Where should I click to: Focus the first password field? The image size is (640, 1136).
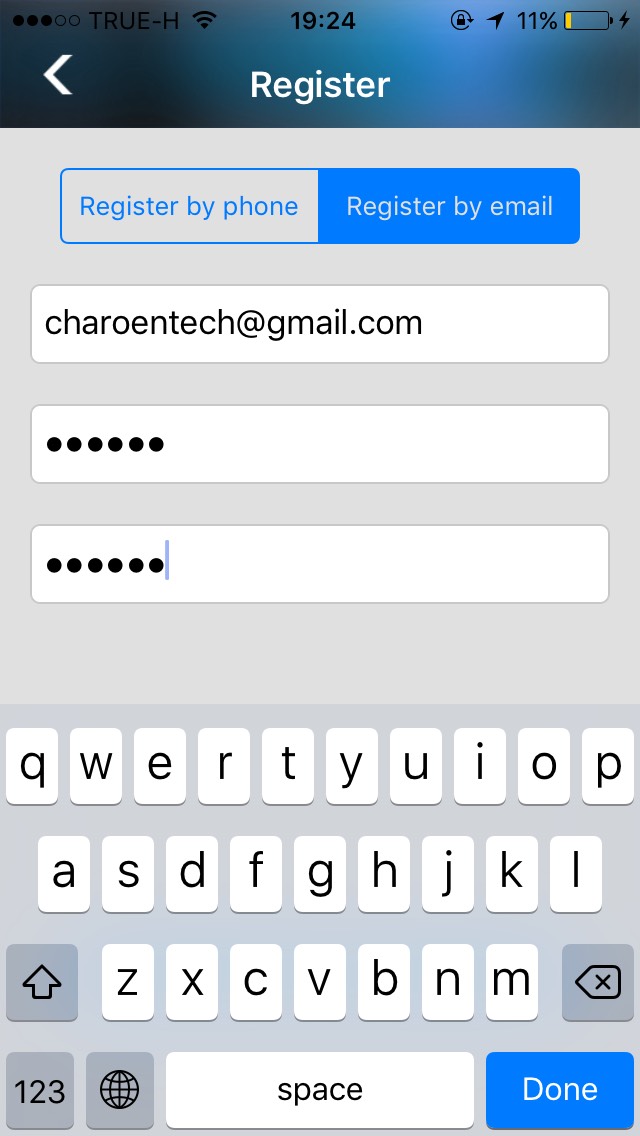point(320,444)
